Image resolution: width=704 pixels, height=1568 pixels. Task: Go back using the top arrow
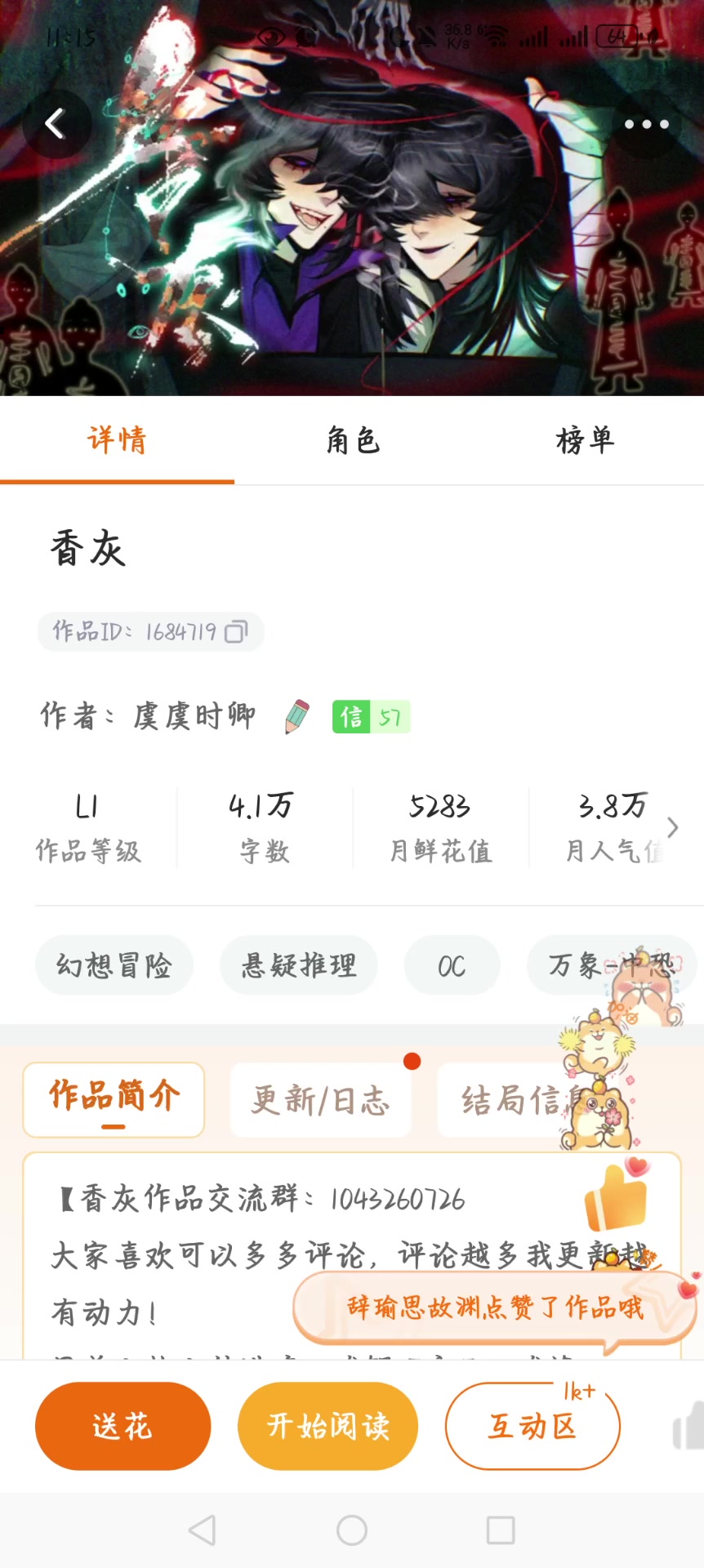click(56, 124)
